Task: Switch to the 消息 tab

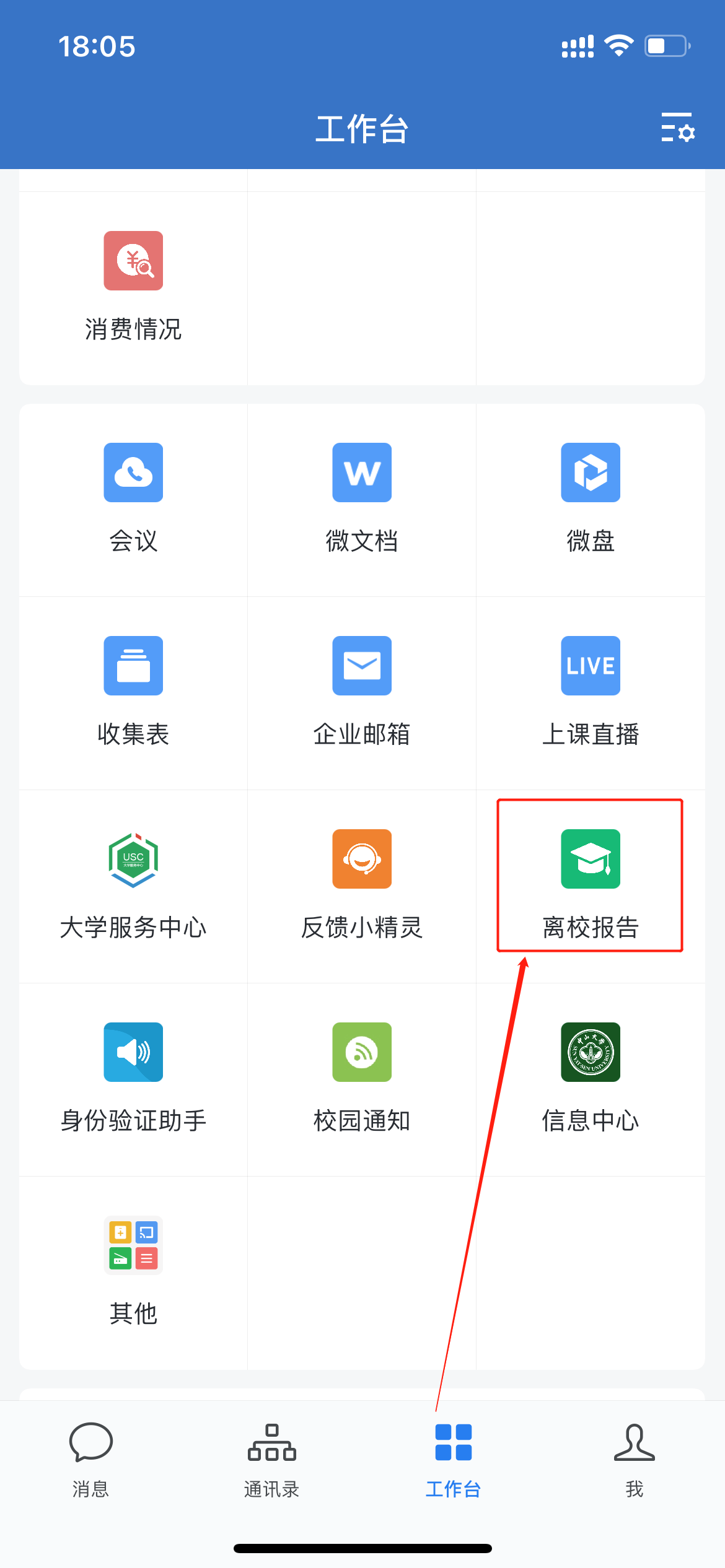Action: click(x=90, y=1458)
